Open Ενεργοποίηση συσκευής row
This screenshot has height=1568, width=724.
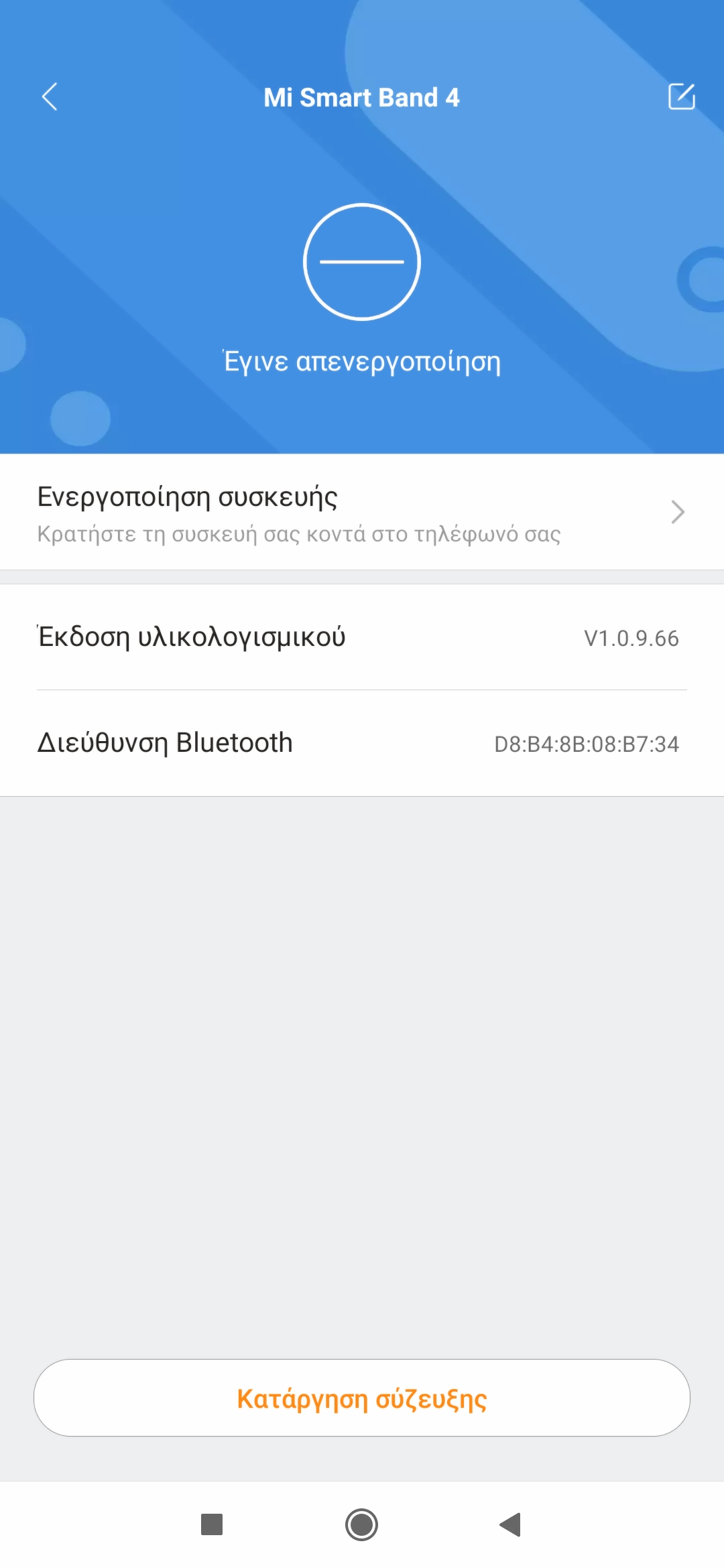click(362, 513)
